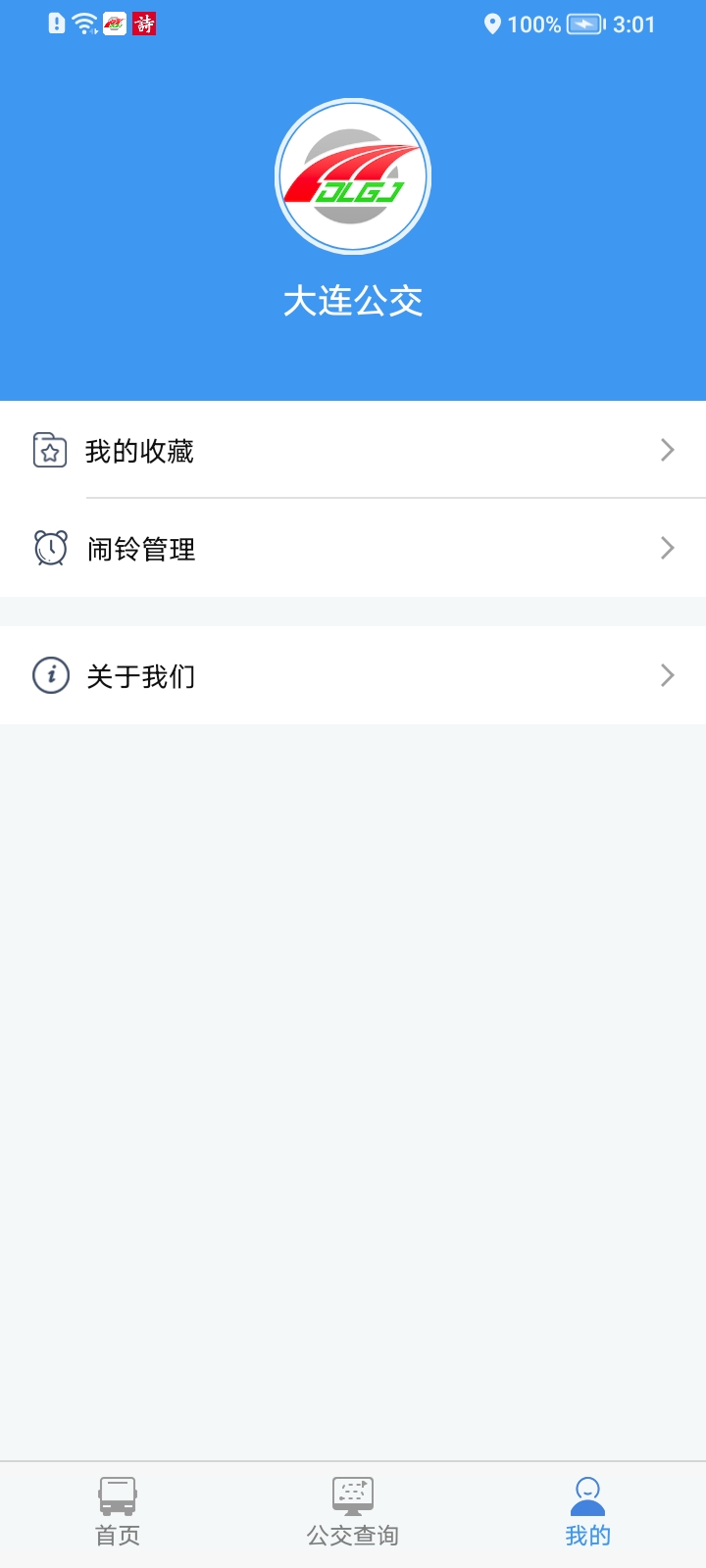Open 闹铃管理 using its arrow chevron
Viewport: 706px width, 1568px height.
point(668,548)
